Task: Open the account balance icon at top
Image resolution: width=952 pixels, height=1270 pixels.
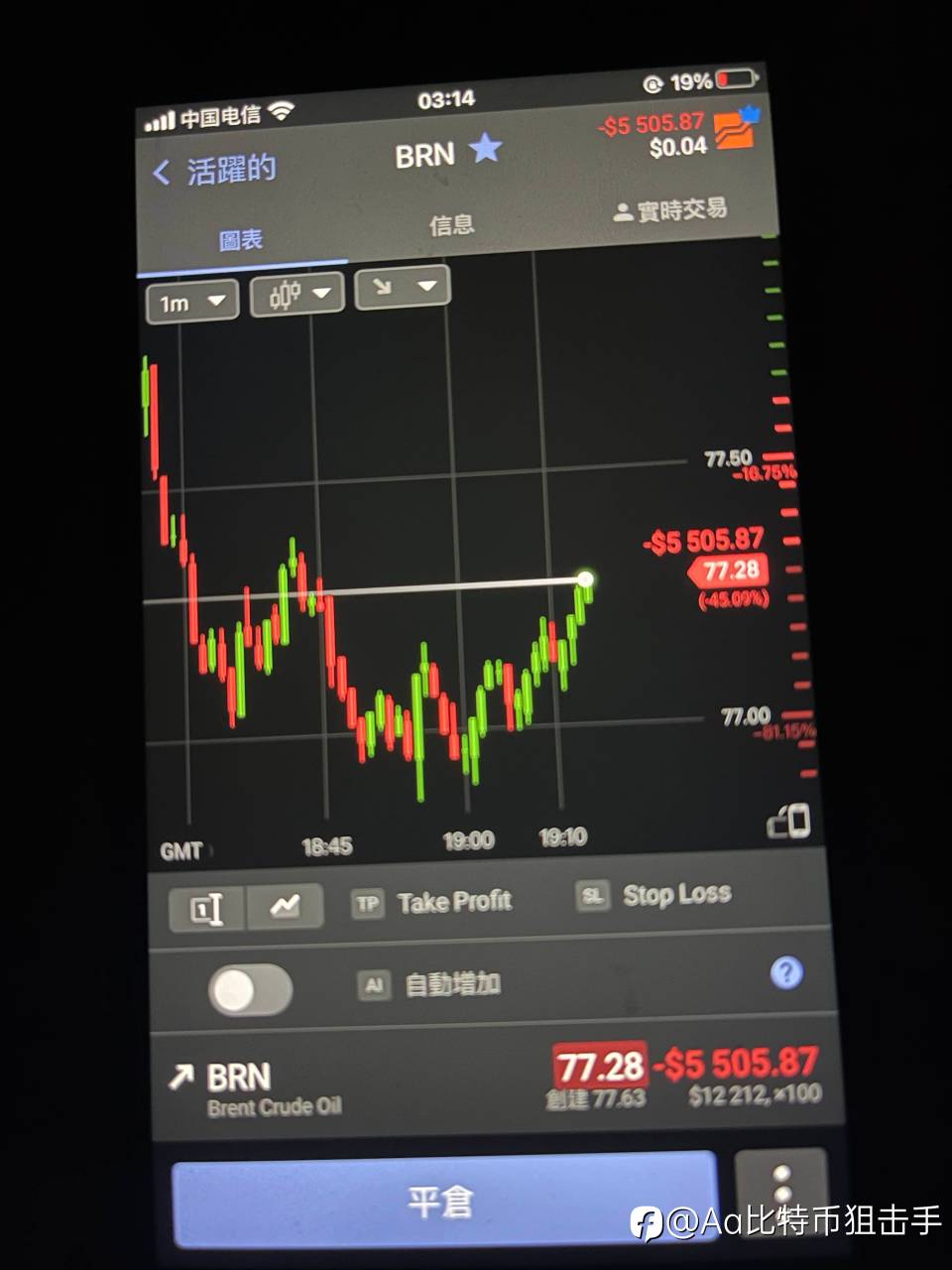Action: click(x=736, y=129)
